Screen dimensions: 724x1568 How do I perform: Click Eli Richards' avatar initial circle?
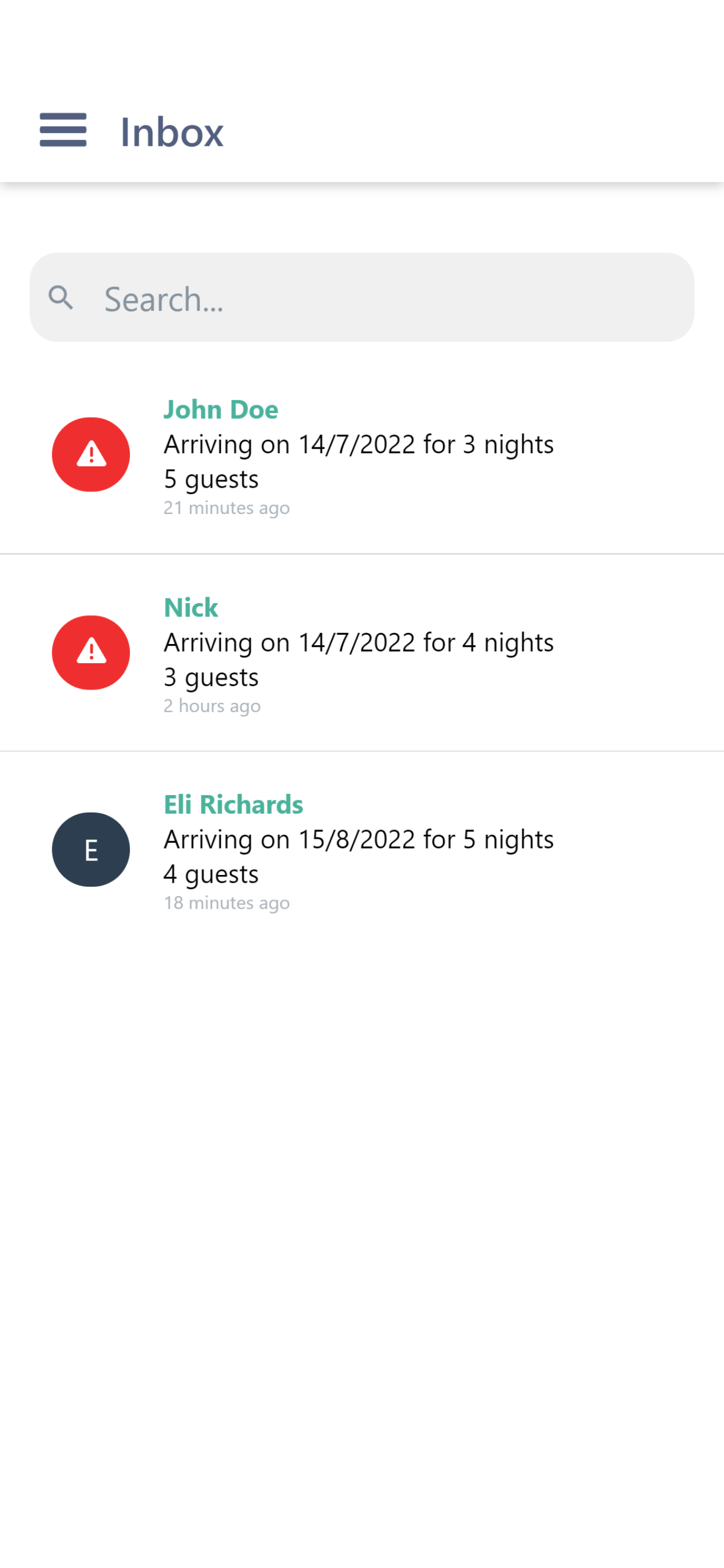tap(91, 850)
